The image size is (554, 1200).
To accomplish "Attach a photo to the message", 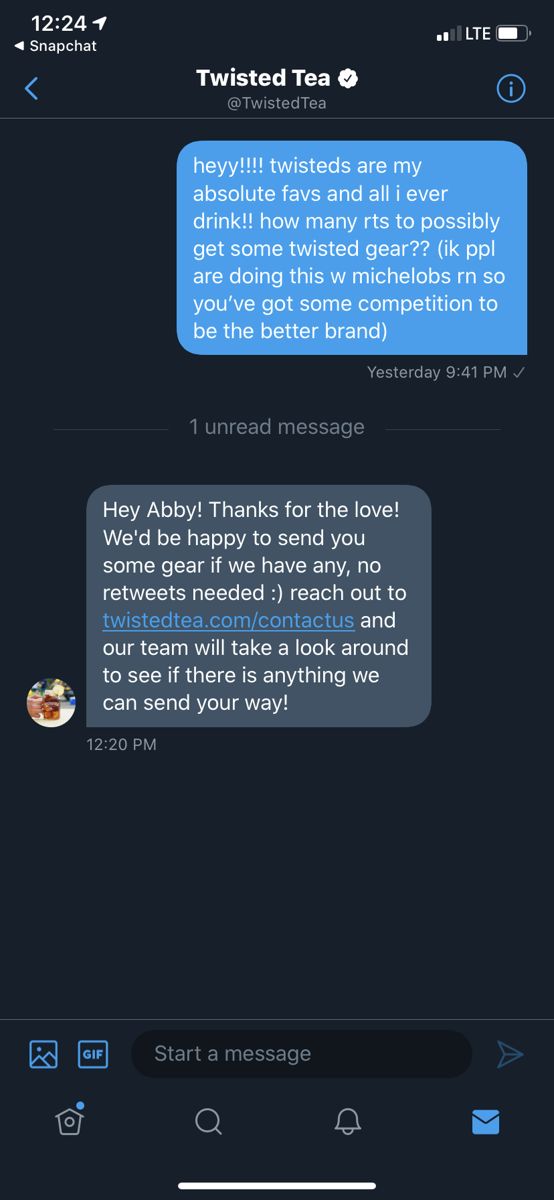I will click(x=44, y=1054).
